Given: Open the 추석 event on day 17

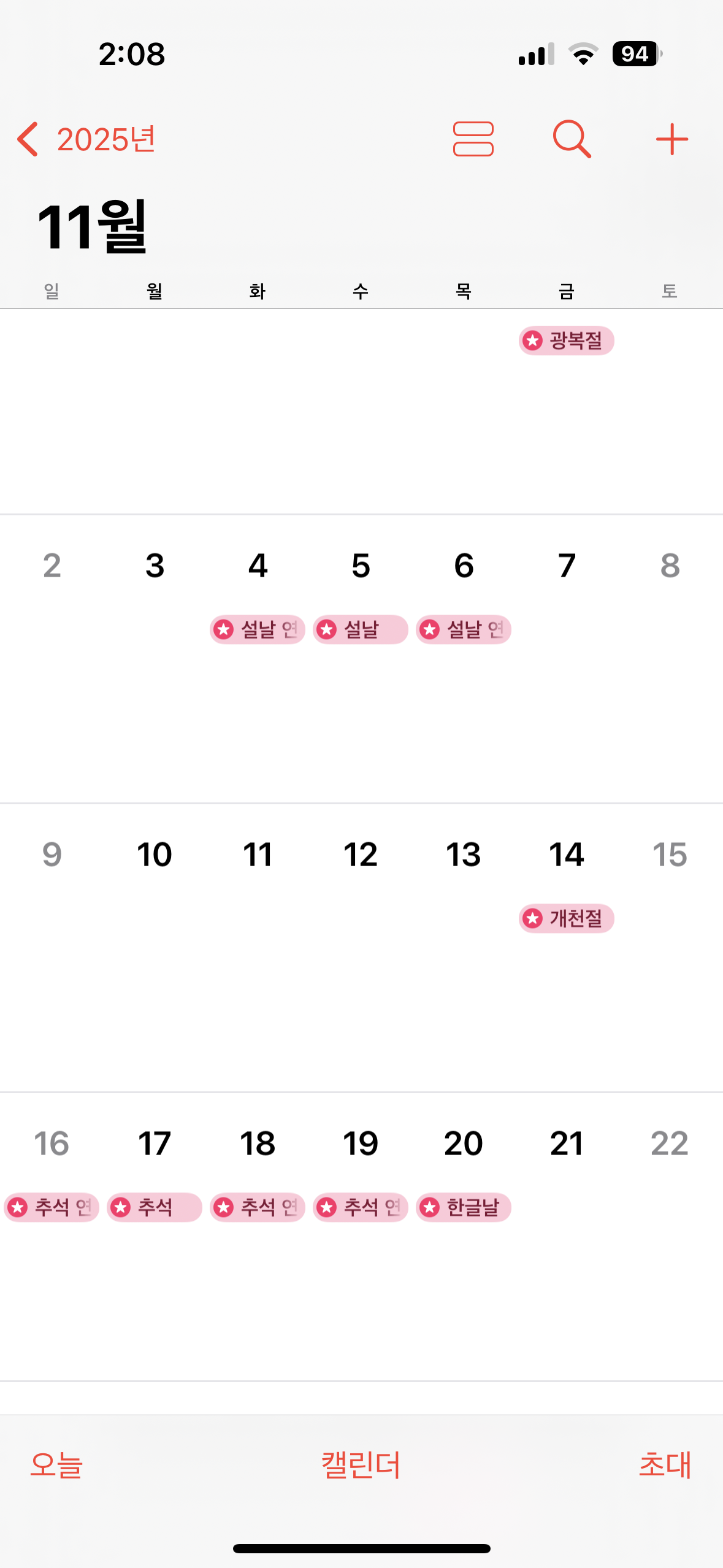Looking at the screenshot, I should coord(155,1207).
